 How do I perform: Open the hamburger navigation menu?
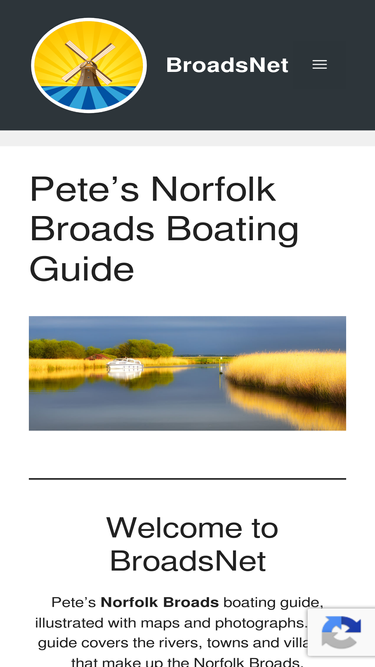320,65
